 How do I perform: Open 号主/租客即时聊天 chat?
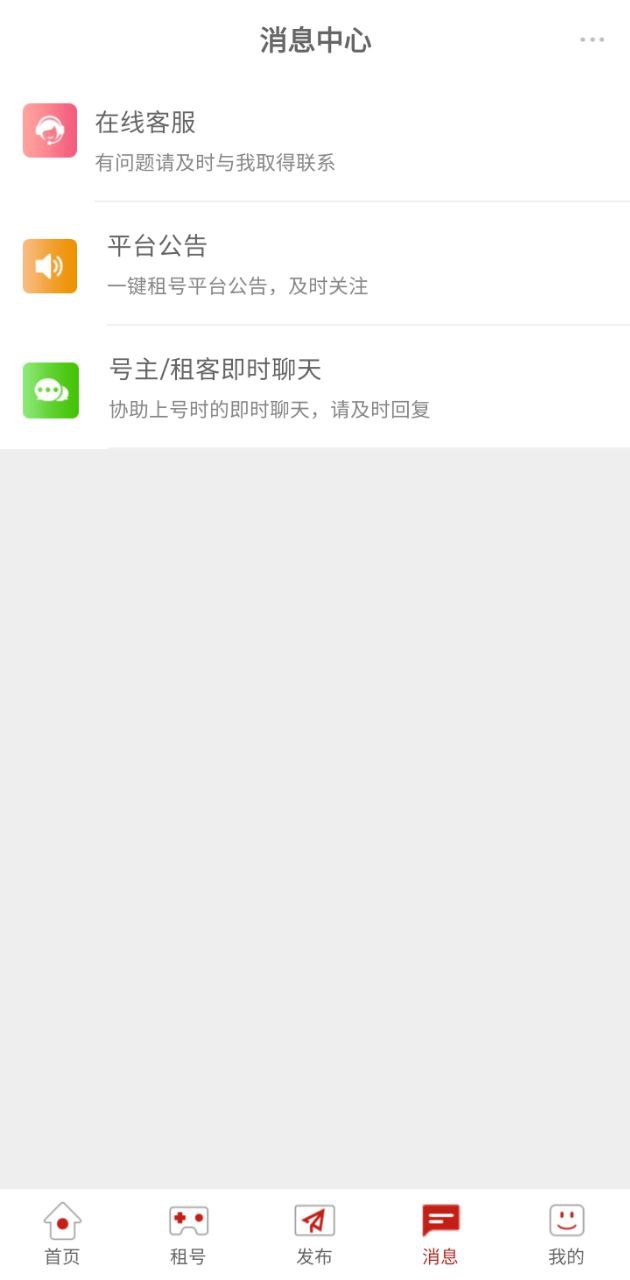[315, 387]
